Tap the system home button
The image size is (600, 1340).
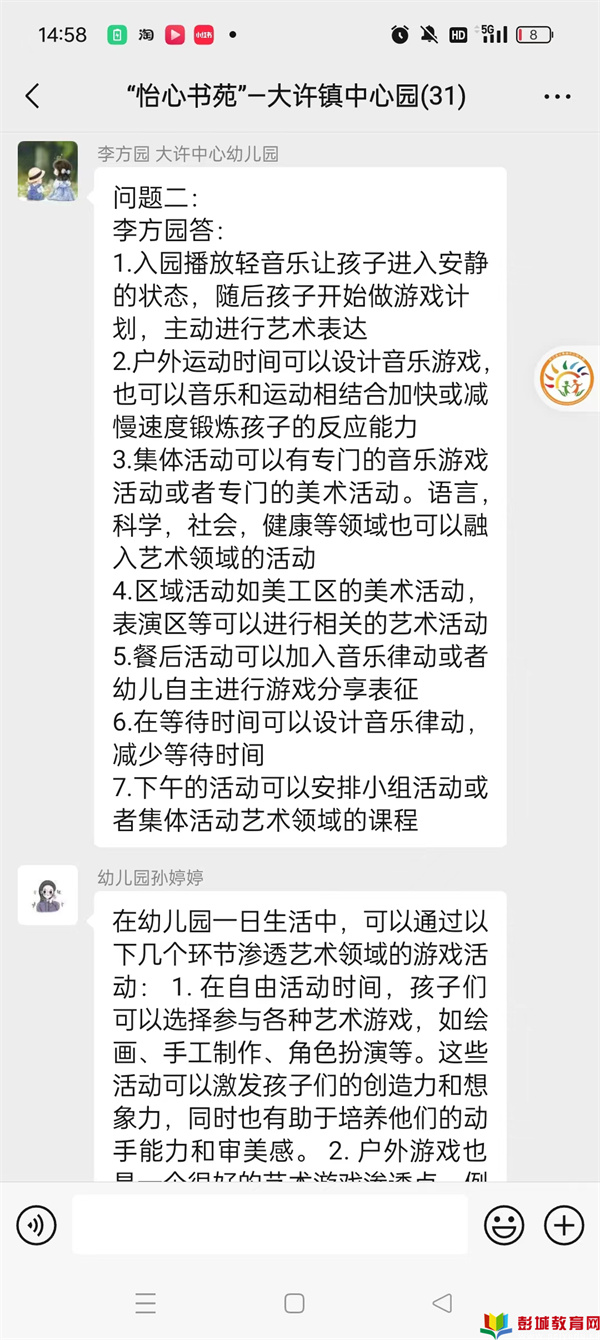point(294,1303)
